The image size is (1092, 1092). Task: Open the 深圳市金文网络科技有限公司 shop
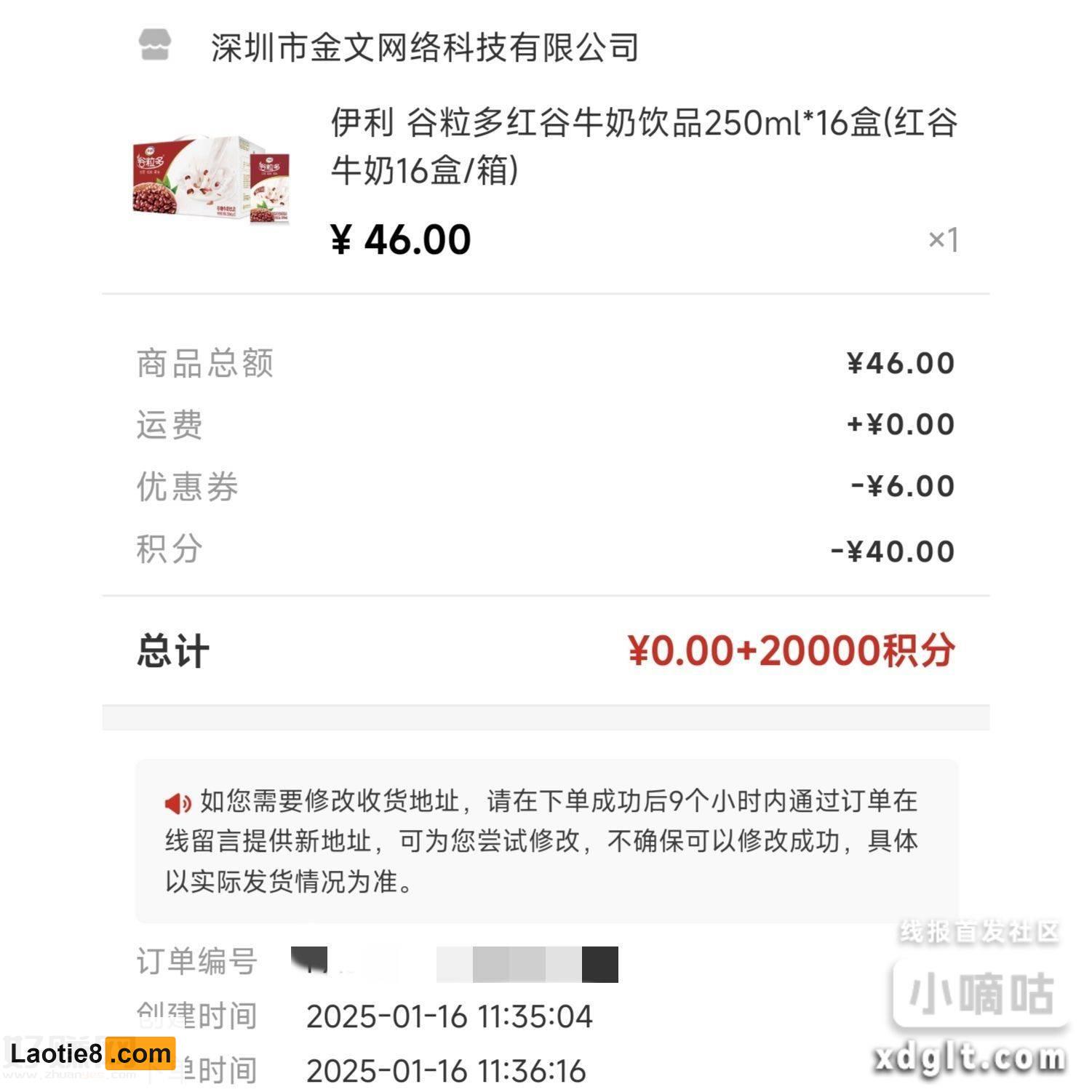424,48
